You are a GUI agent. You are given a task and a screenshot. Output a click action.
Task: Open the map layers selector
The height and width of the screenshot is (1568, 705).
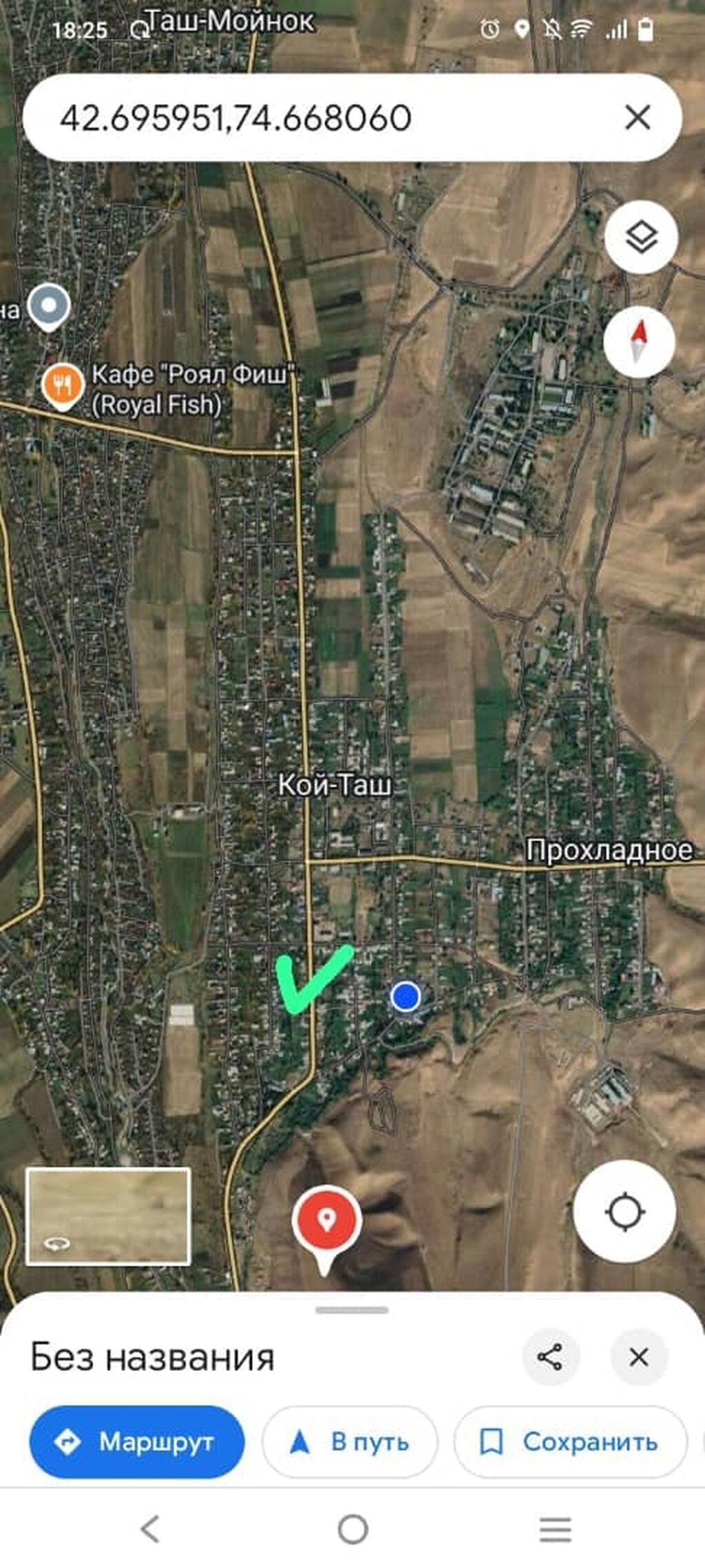click(x=641, y=238)
